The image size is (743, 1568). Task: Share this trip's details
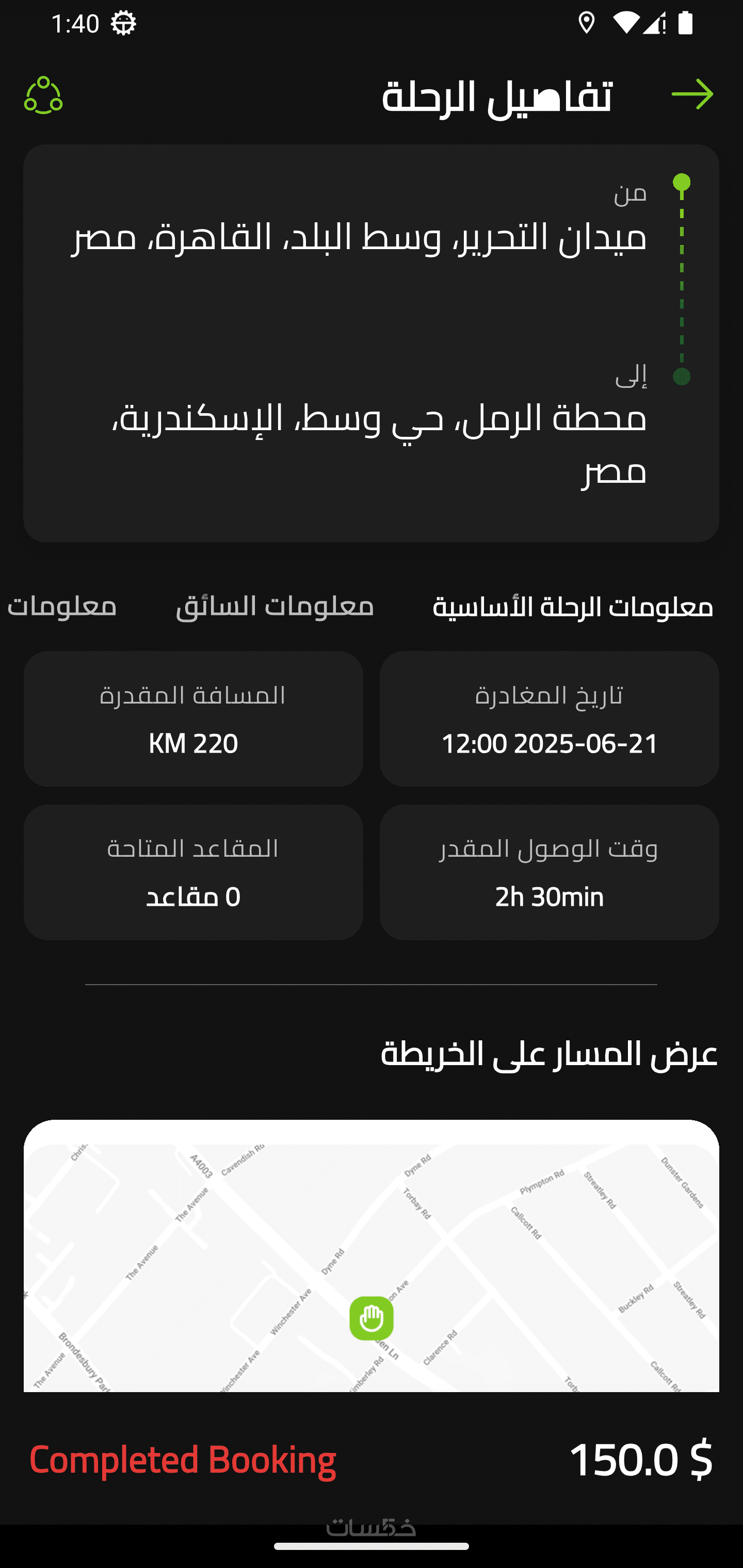tap(43, 95)
